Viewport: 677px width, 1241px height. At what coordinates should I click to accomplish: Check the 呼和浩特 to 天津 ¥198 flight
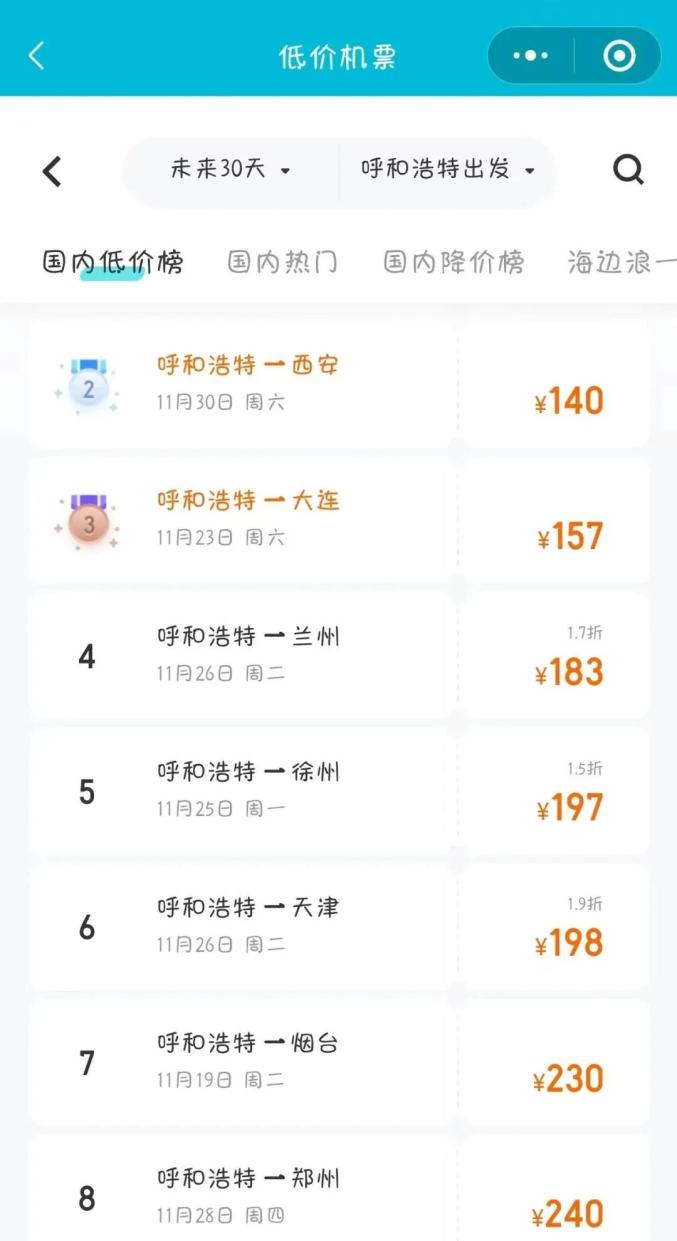pyautogui.click(x=340, y=927)
